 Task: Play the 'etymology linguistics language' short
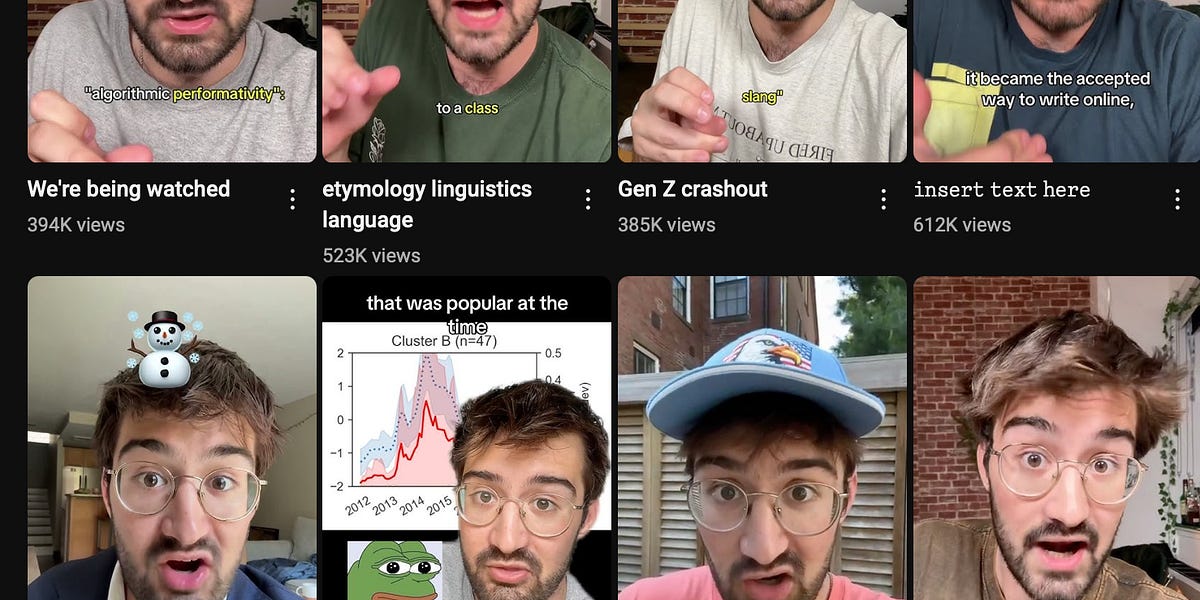(466, 80)
